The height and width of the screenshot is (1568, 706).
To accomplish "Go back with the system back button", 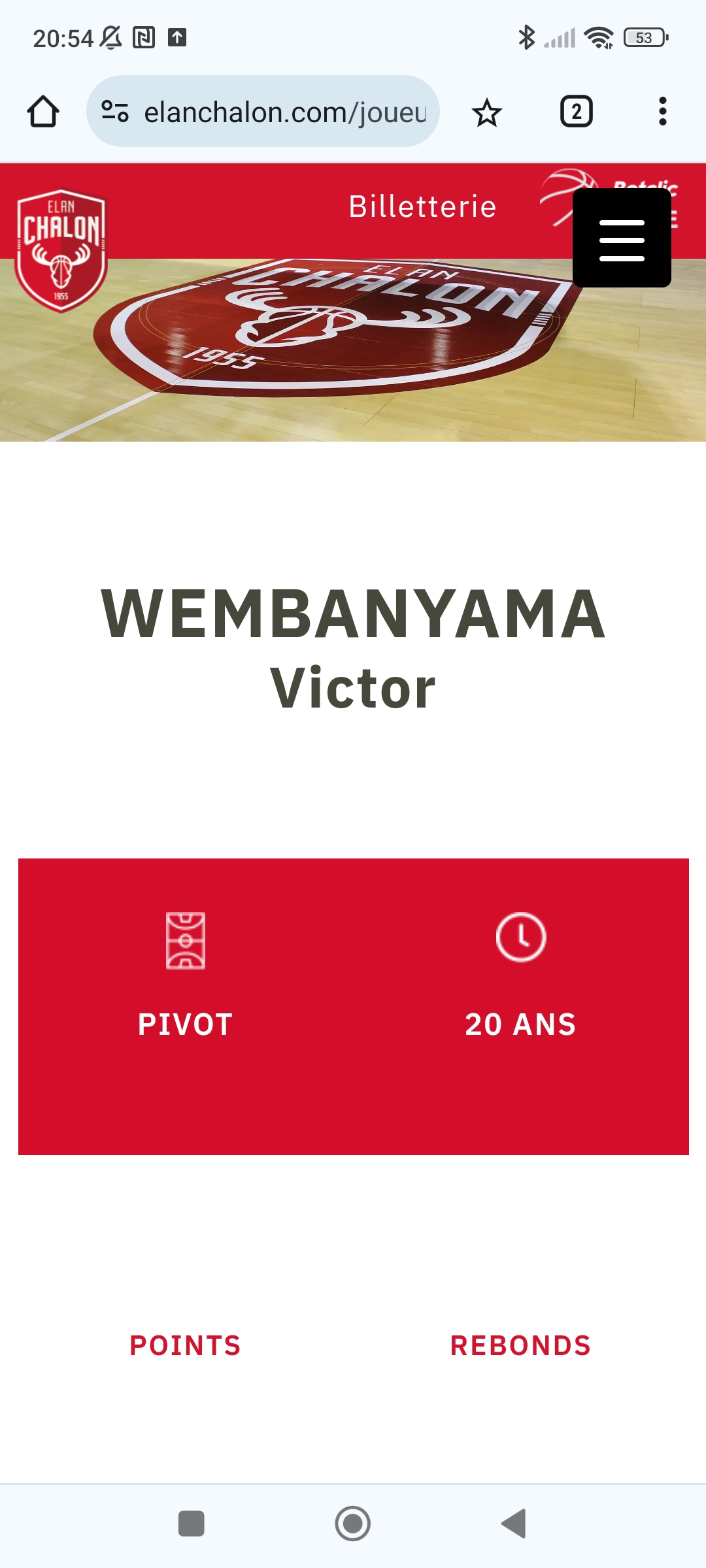I will [x=514, y=1524].
